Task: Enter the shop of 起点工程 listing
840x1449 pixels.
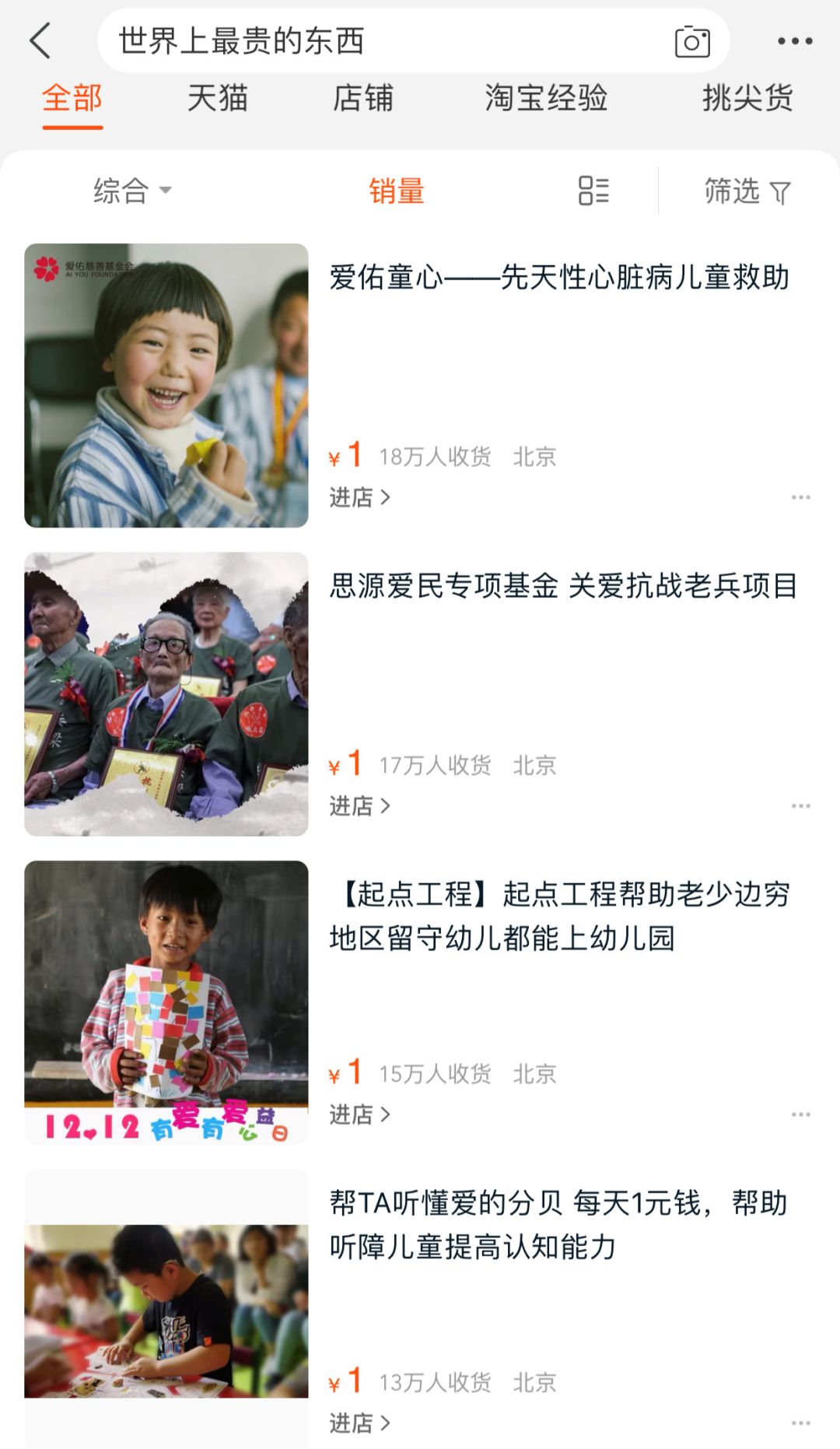Action: (359, 1115)
